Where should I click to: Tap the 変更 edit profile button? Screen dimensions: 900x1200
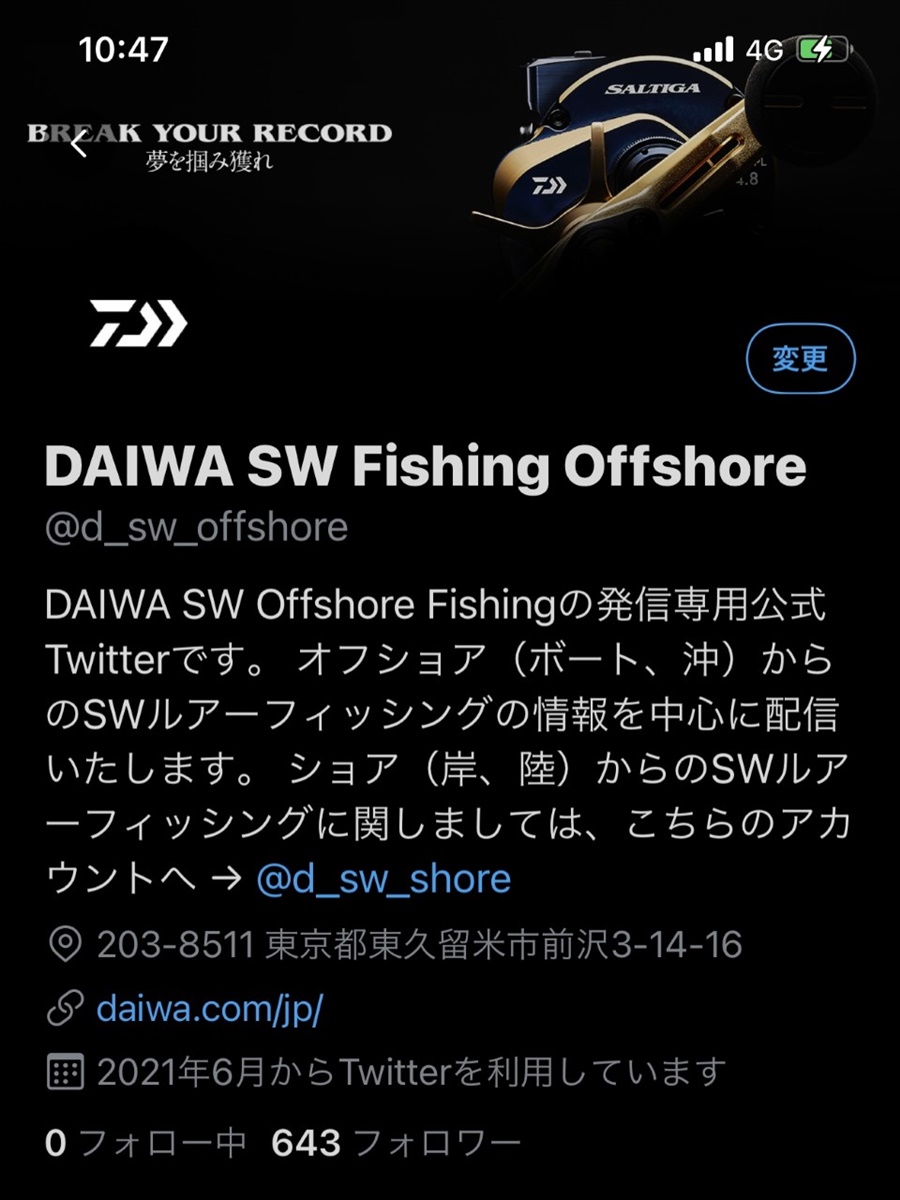coord(800,360)
